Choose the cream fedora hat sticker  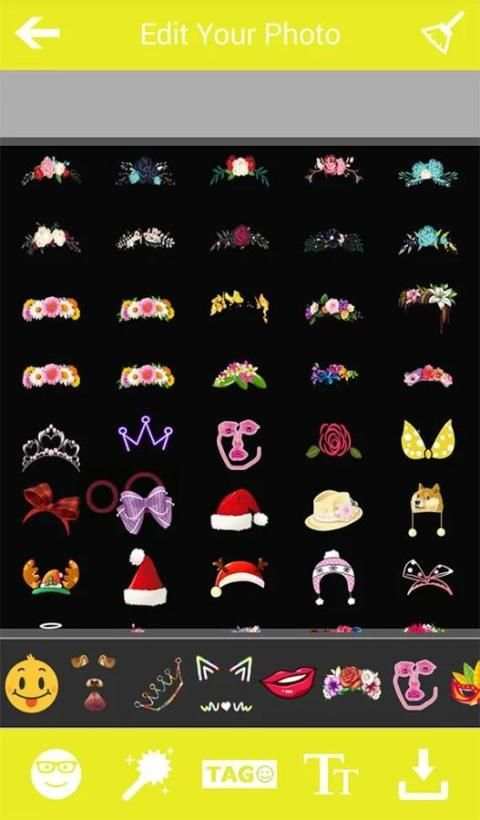(x=334, y=510)
